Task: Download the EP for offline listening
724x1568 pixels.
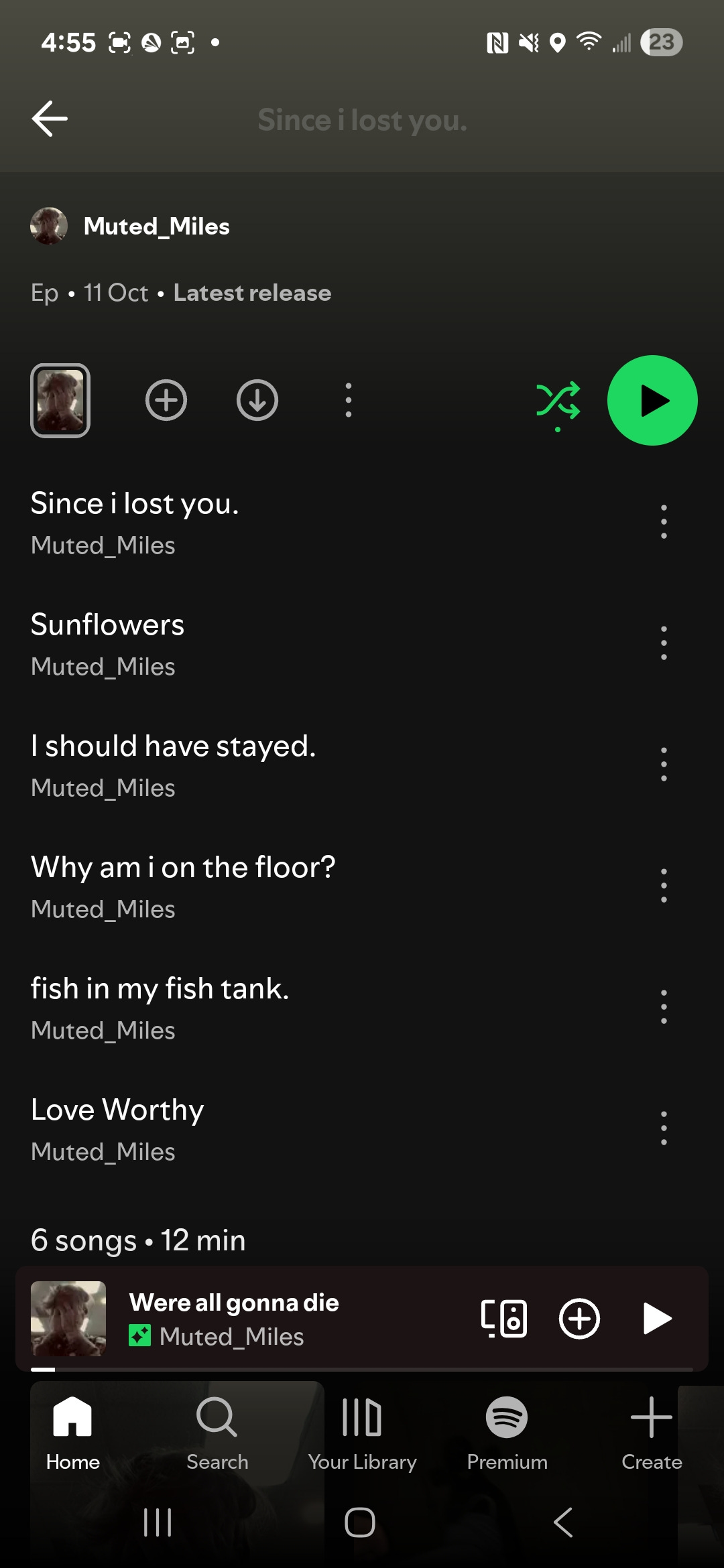Action: coord(257,401)
